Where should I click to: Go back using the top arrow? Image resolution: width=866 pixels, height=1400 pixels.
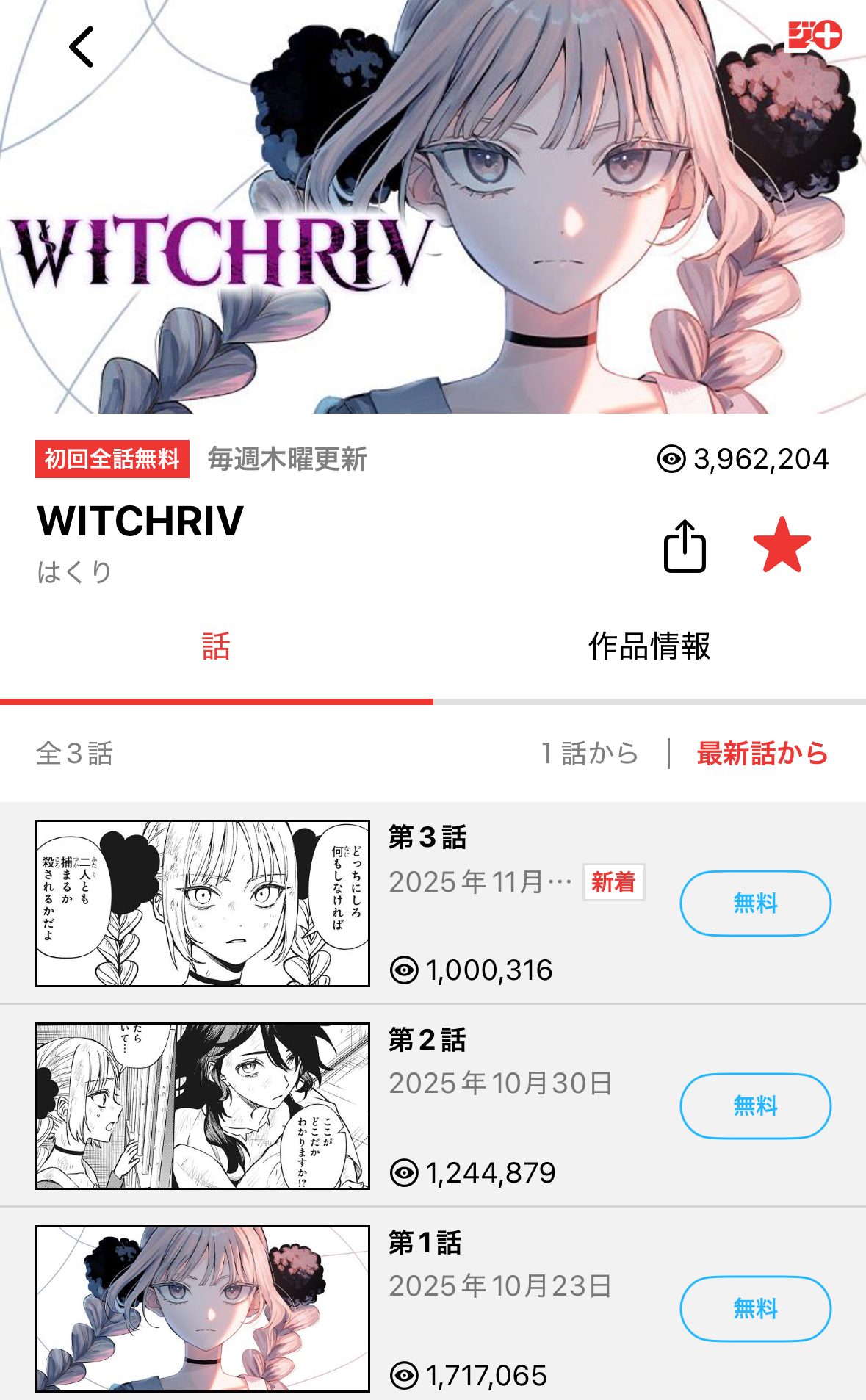click(82, 47)
